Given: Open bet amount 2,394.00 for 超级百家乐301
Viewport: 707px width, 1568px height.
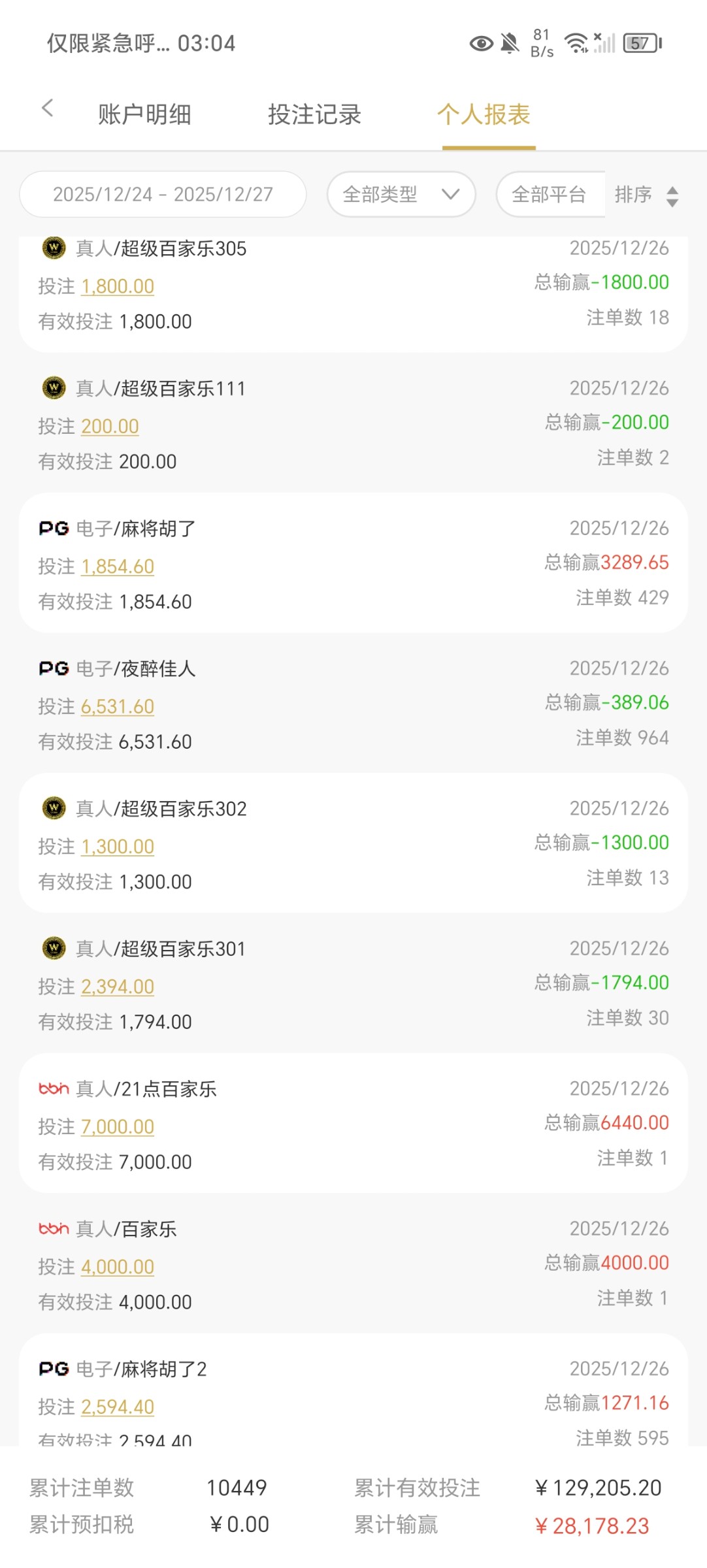Looking at the screenshot, I should pyautogui.click(x=118, y=987).
